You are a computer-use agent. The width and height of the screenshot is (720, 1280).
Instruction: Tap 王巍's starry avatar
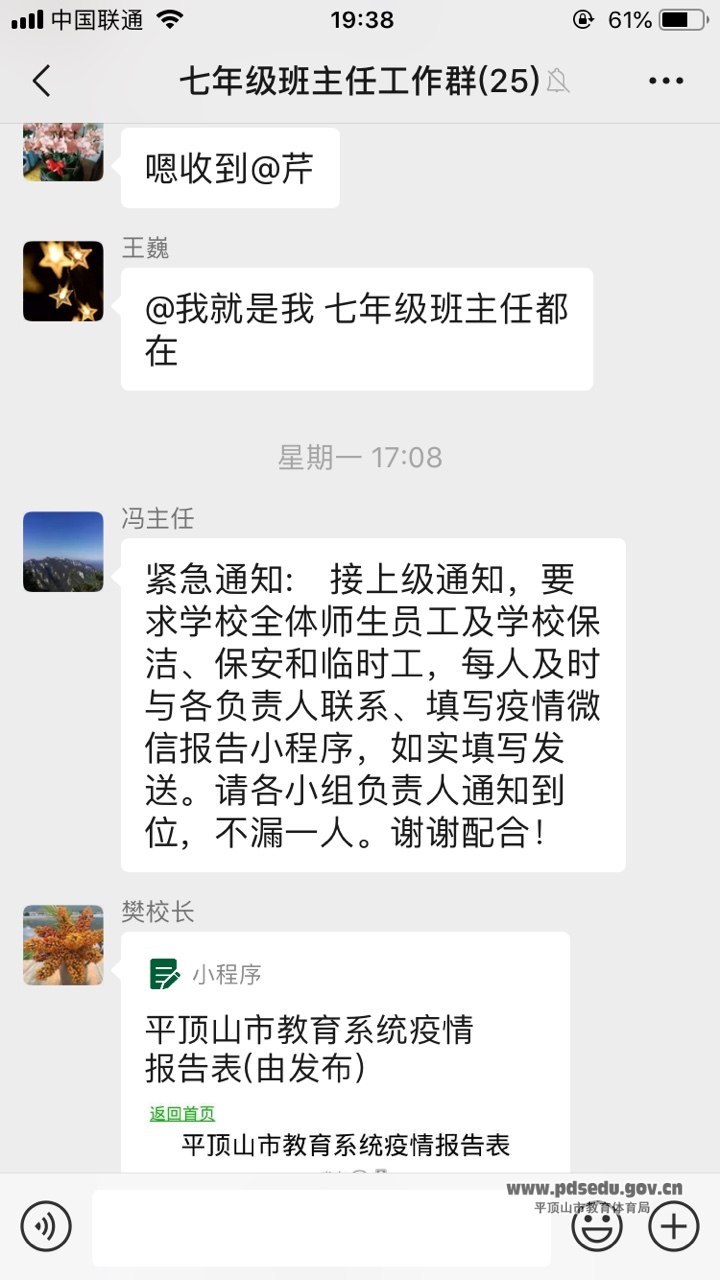point(63,281)
